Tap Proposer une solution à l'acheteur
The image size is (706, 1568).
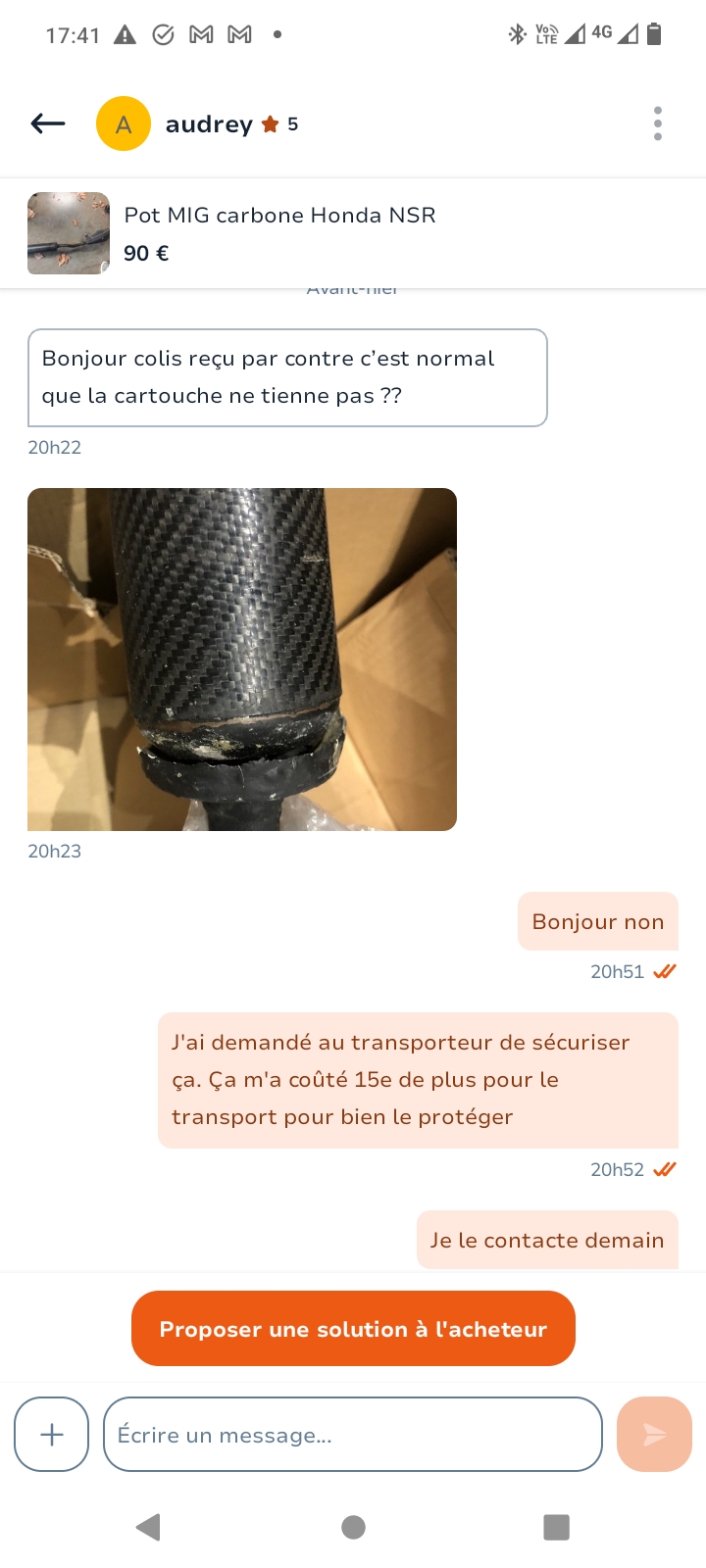(353, 1329)
